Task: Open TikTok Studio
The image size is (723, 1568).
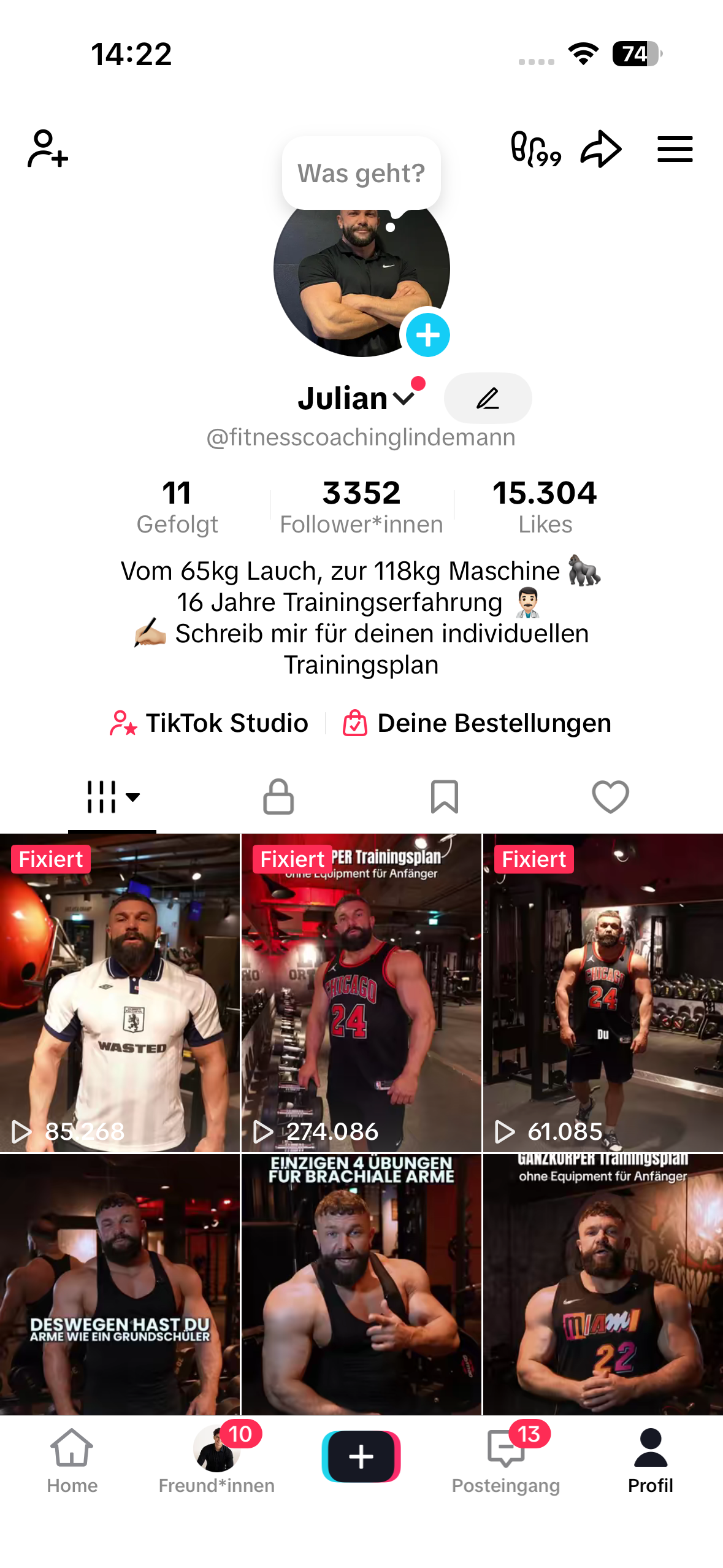Action: (x=209, y=723)
